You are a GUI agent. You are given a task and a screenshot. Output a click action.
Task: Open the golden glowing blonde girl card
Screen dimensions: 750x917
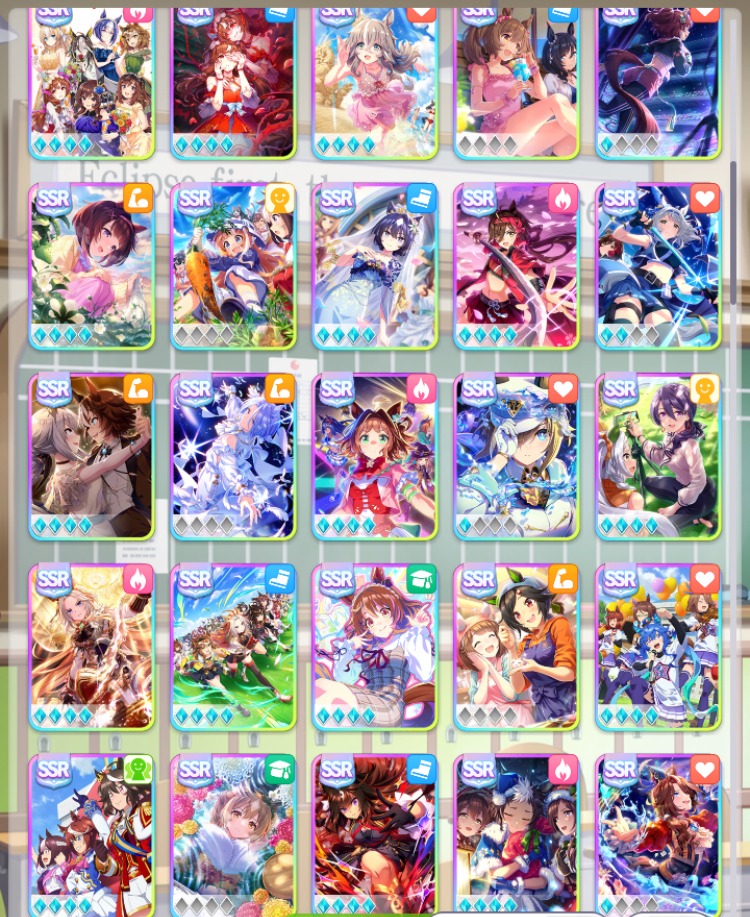(91, 647)
